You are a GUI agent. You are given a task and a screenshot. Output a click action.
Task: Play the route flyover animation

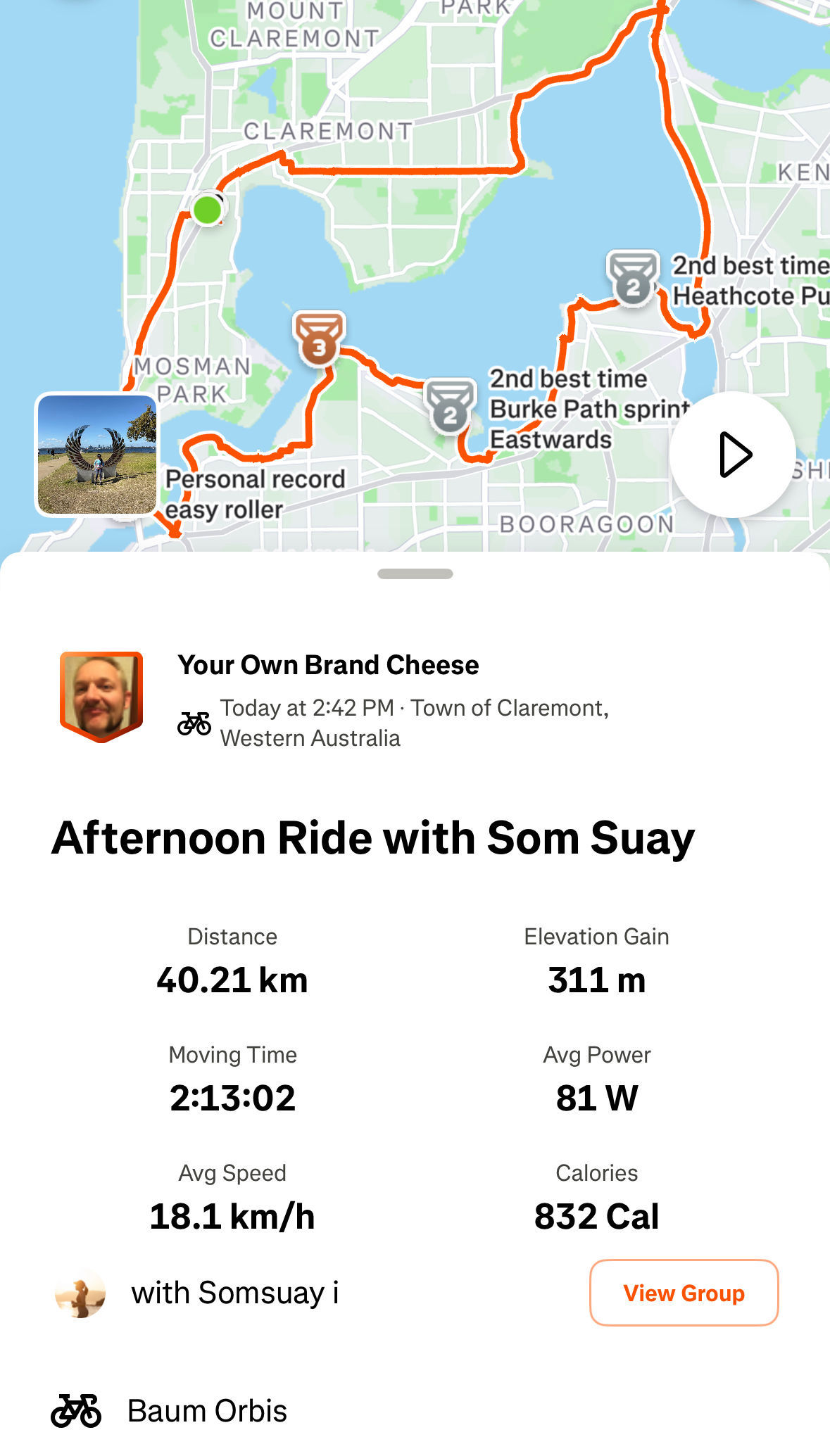pos(732,455)
